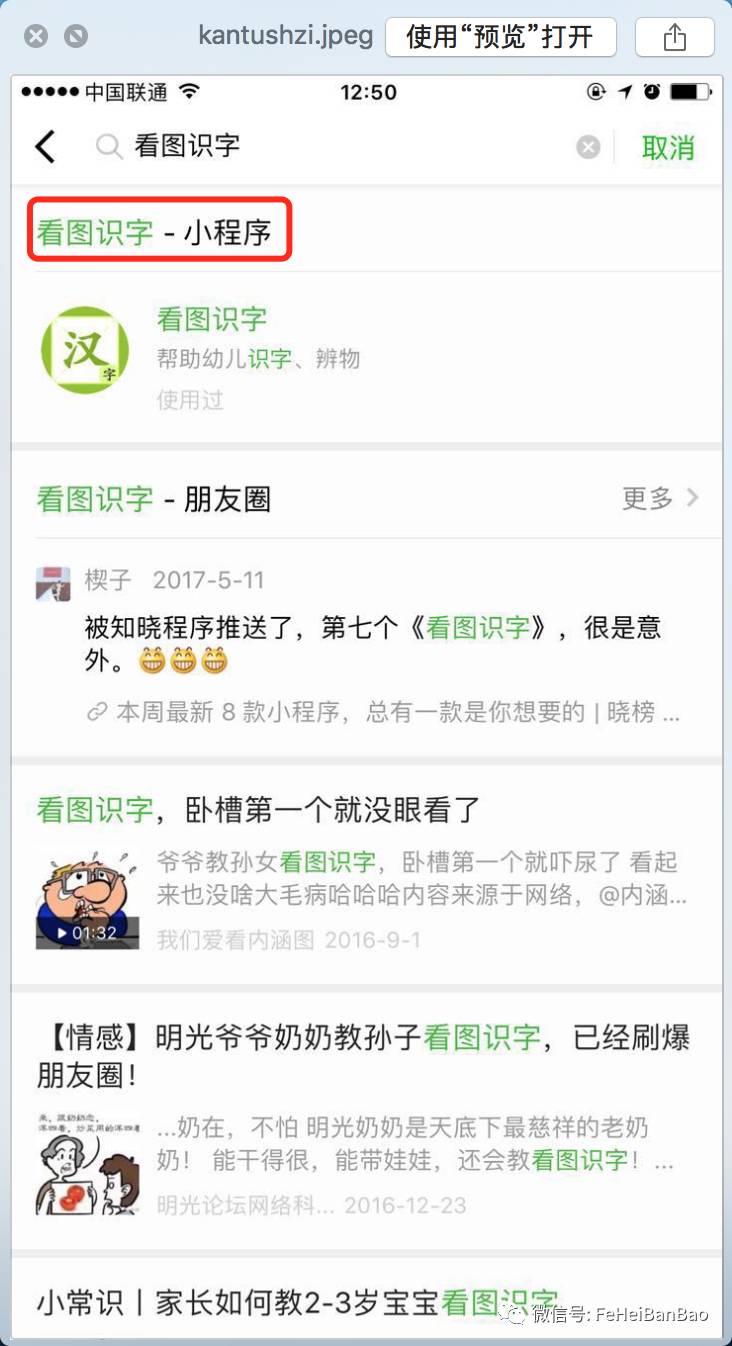Screen dimensions: 732x1346
Task: Click the 使用“预览”打开 button
Action: (x=500, y=38)
